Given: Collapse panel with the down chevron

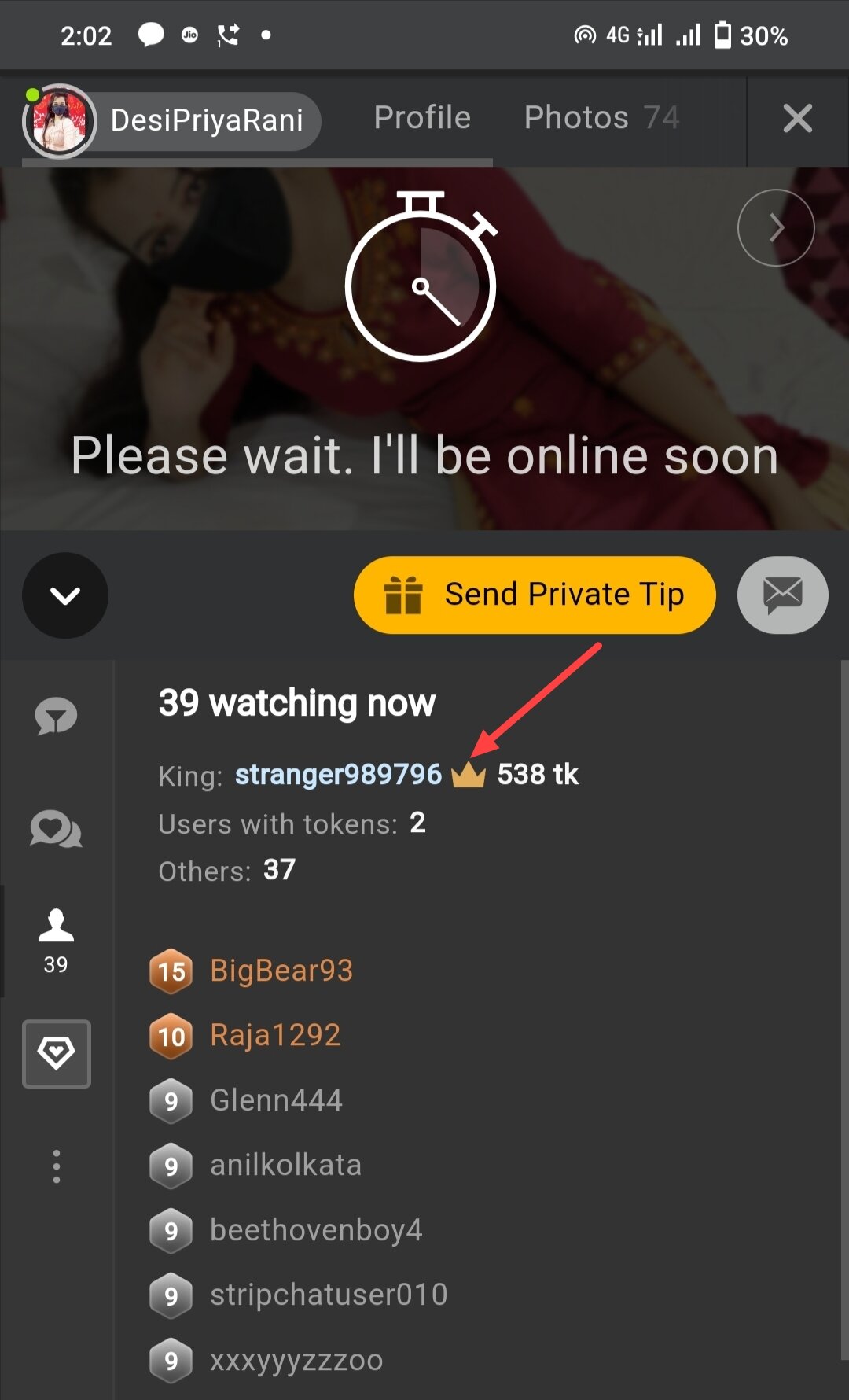Looking at the screenshot, I should coord(65,595).
